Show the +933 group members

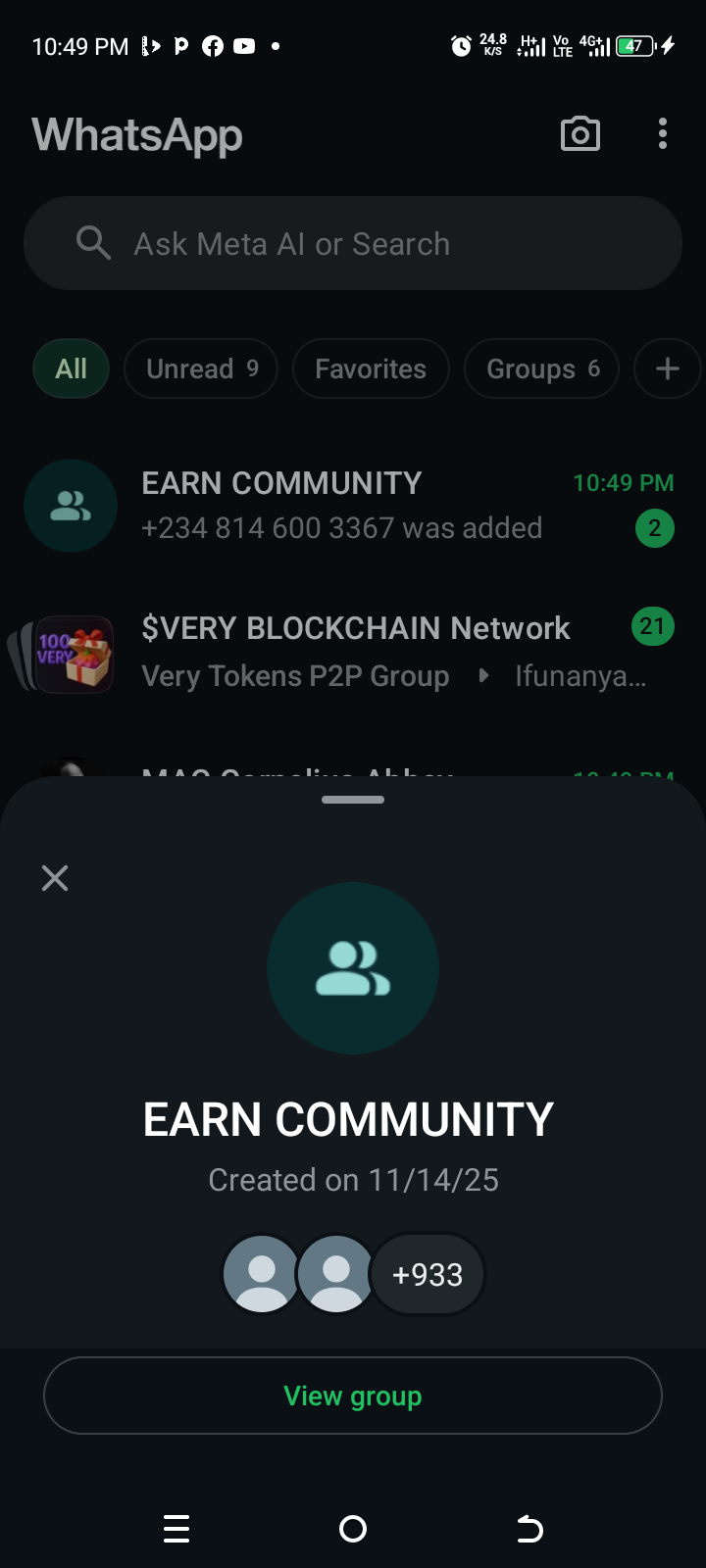(428, 1274)
